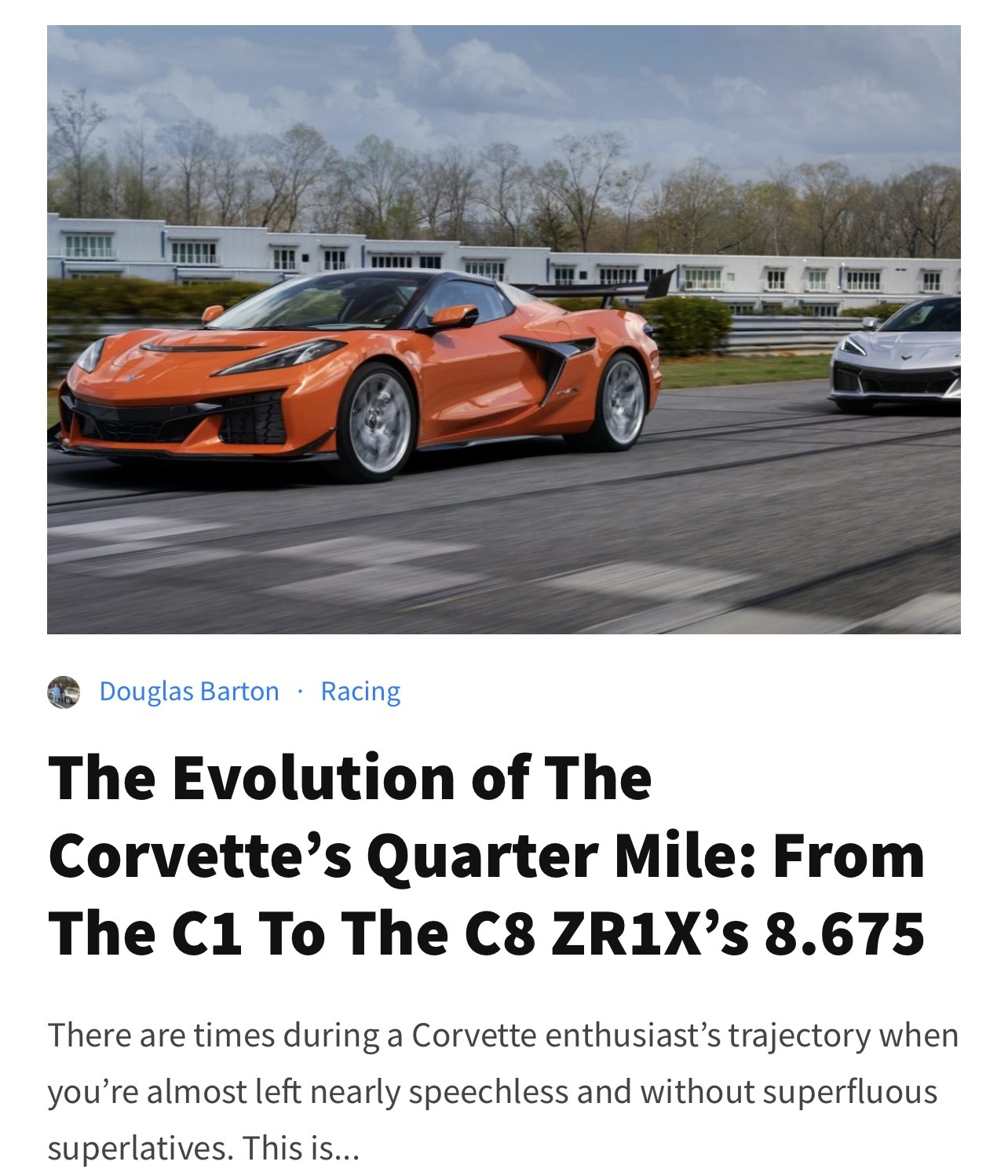View Douglas Barton's author page
The height and width of the screenshot is (1176, 1008).
(189, 691)
